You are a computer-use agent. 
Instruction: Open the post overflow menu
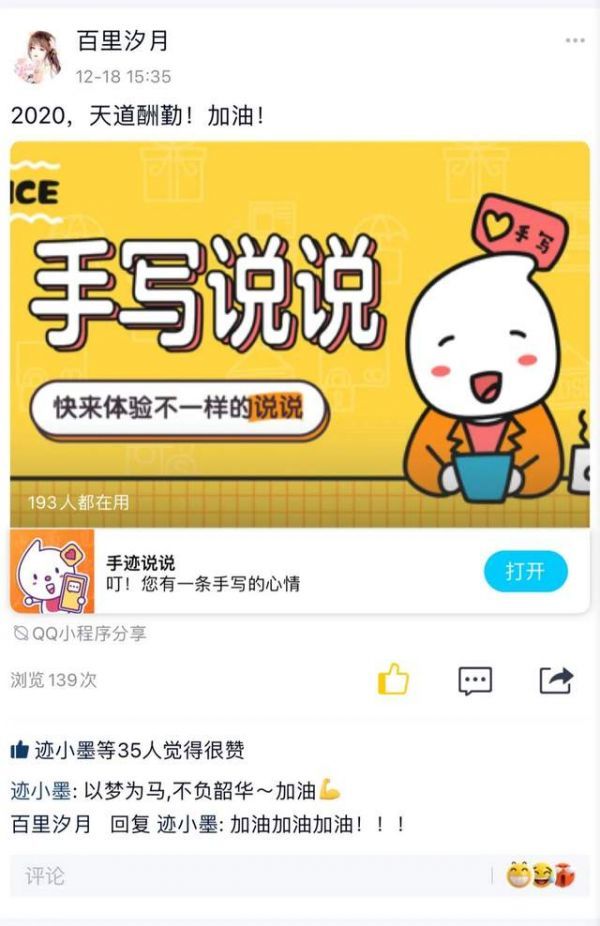point(574,41)
